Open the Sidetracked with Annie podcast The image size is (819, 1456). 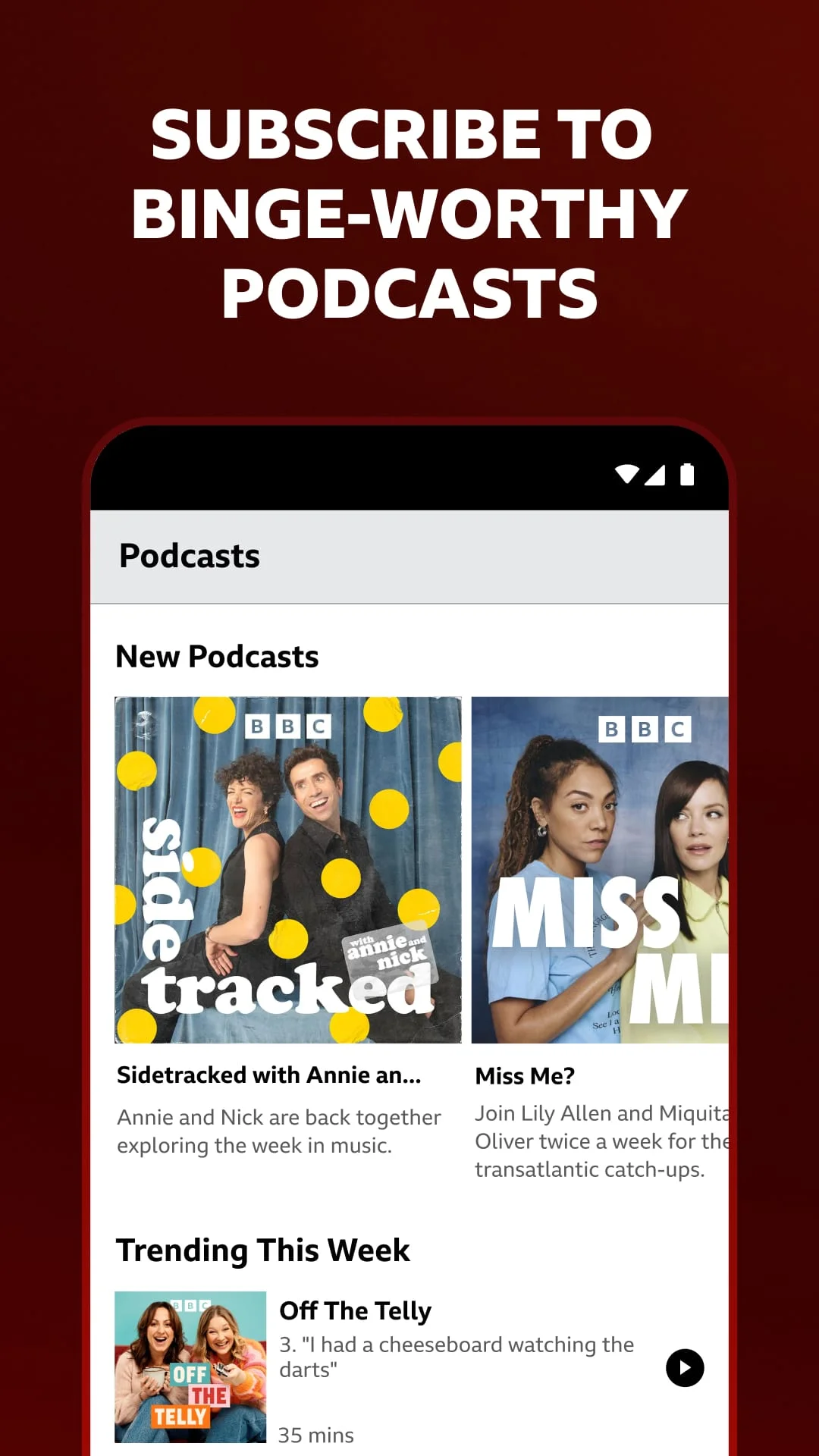(x=267, y=1075)
